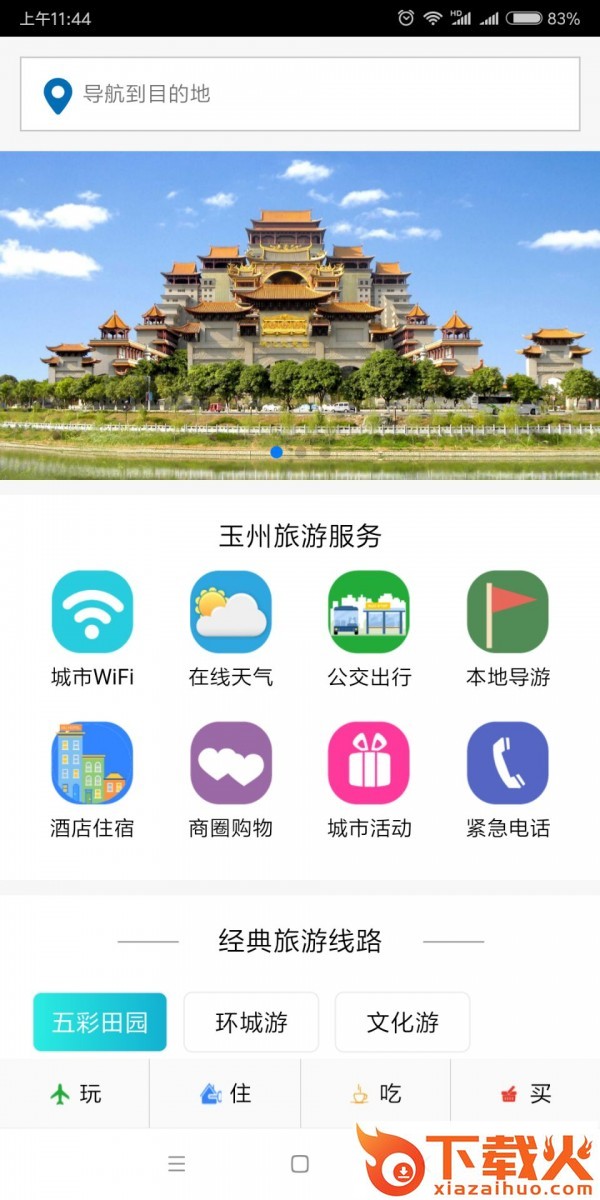Select the 五彩田园 route chip
600x1200 pixels.
[100, 1022]
